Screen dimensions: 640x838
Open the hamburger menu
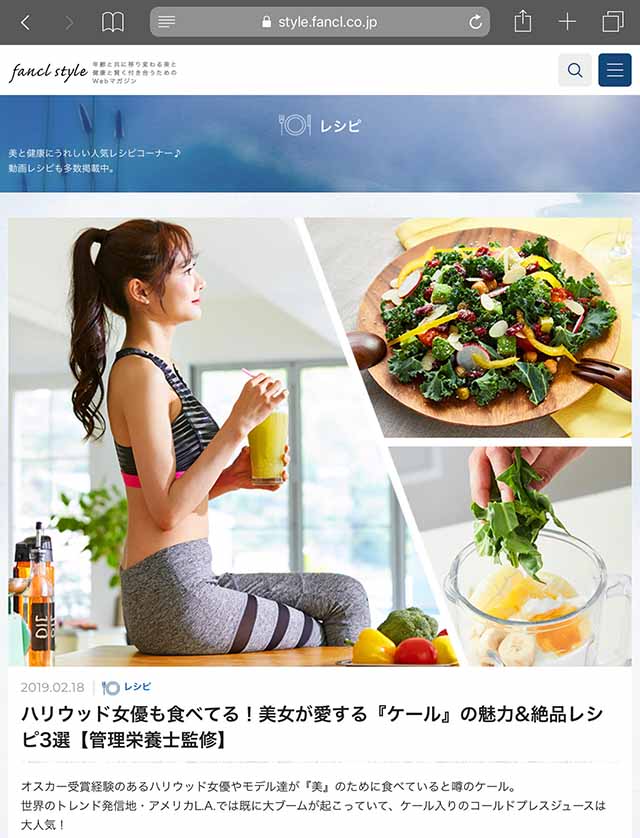[615, 70]
